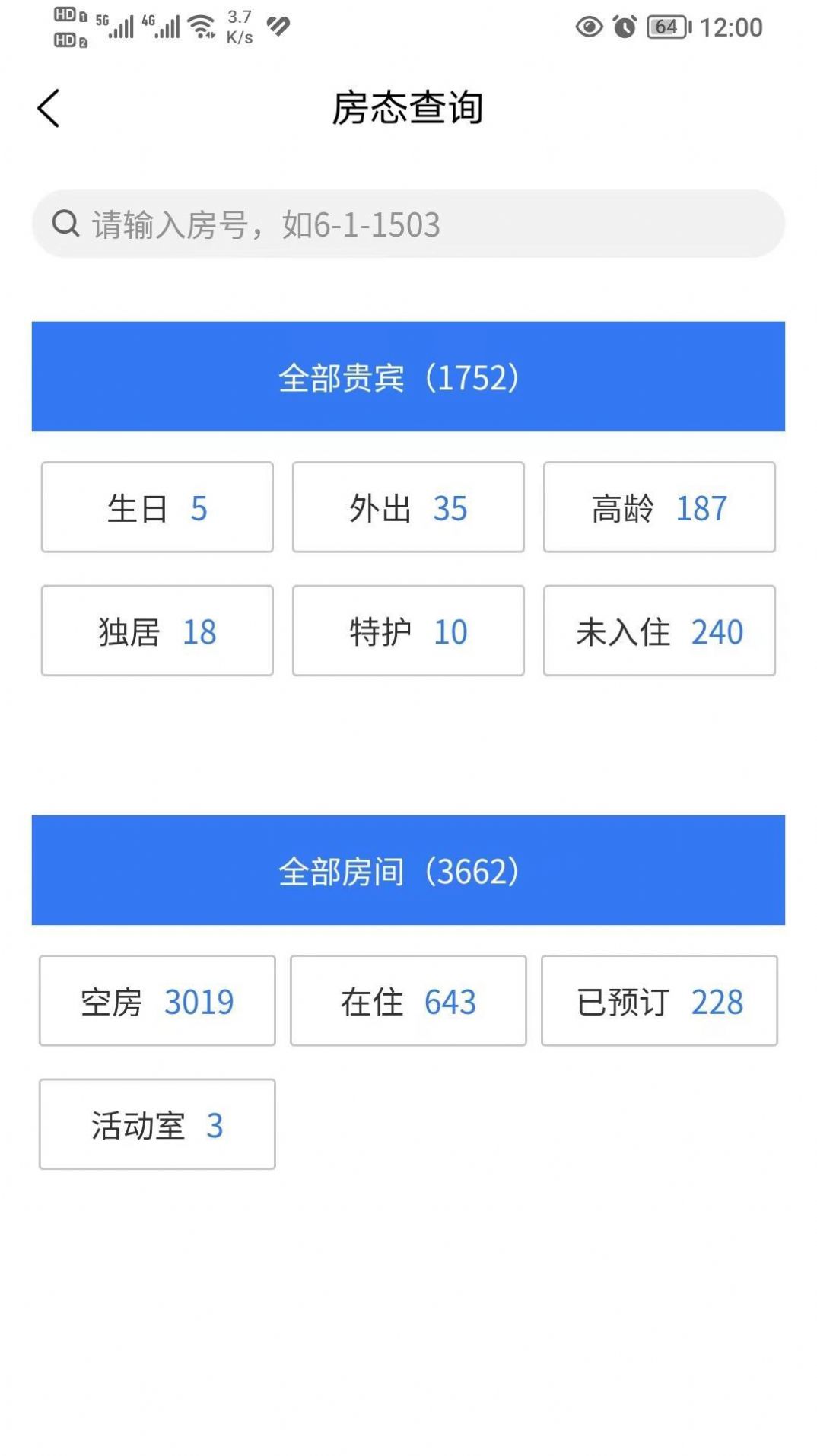Open the 在住 occupied rooms list
This screenshot has height=1456, width=817.
408,1000
